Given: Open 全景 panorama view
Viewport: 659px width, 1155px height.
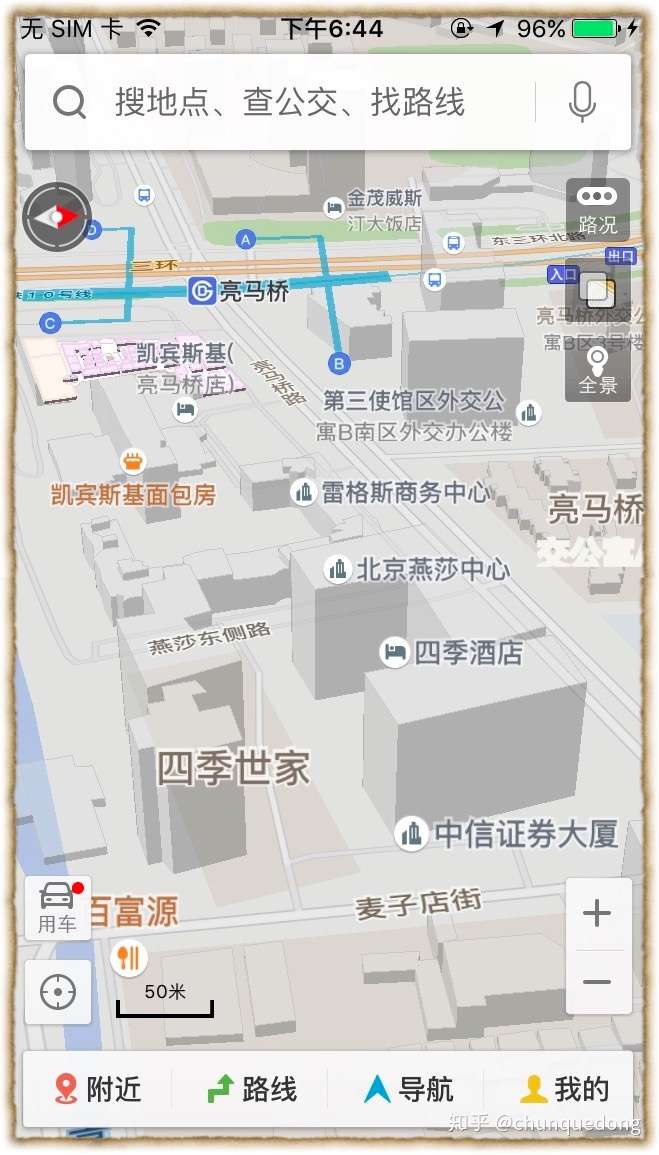Looking at the screenshot, I should pyautogui.click(x=597, y=371).
